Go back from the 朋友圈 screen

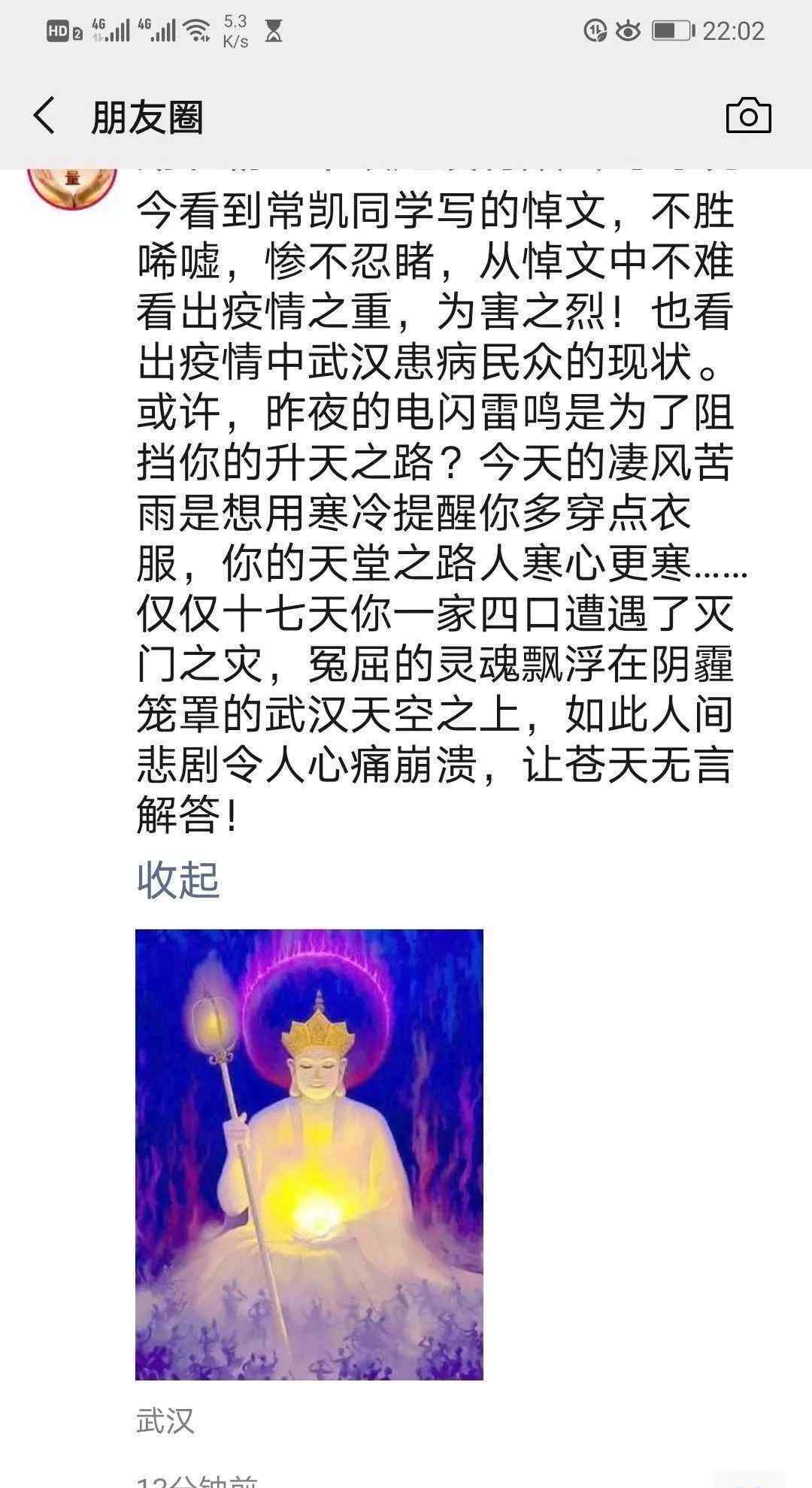[45, 117]
